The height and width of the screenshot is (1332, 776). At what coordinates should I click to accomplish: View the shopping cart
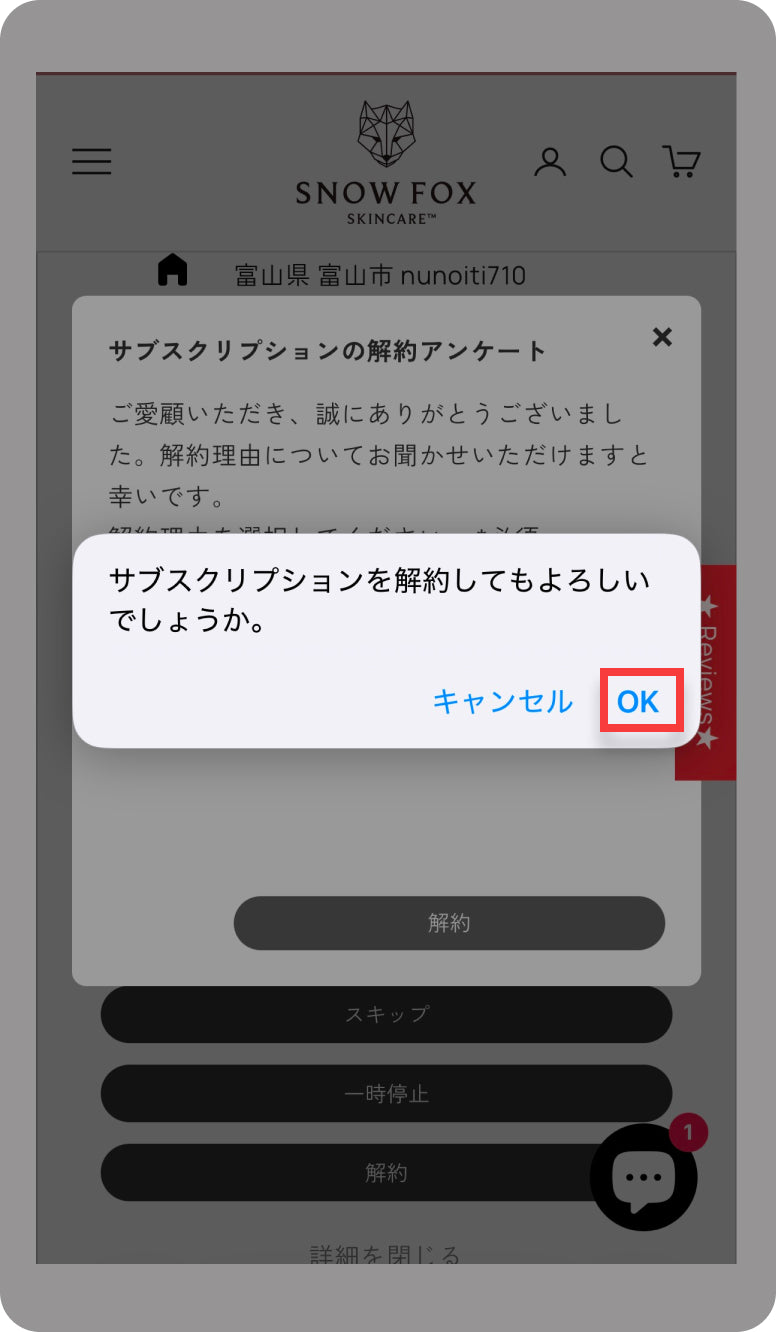tap(681, 162)
